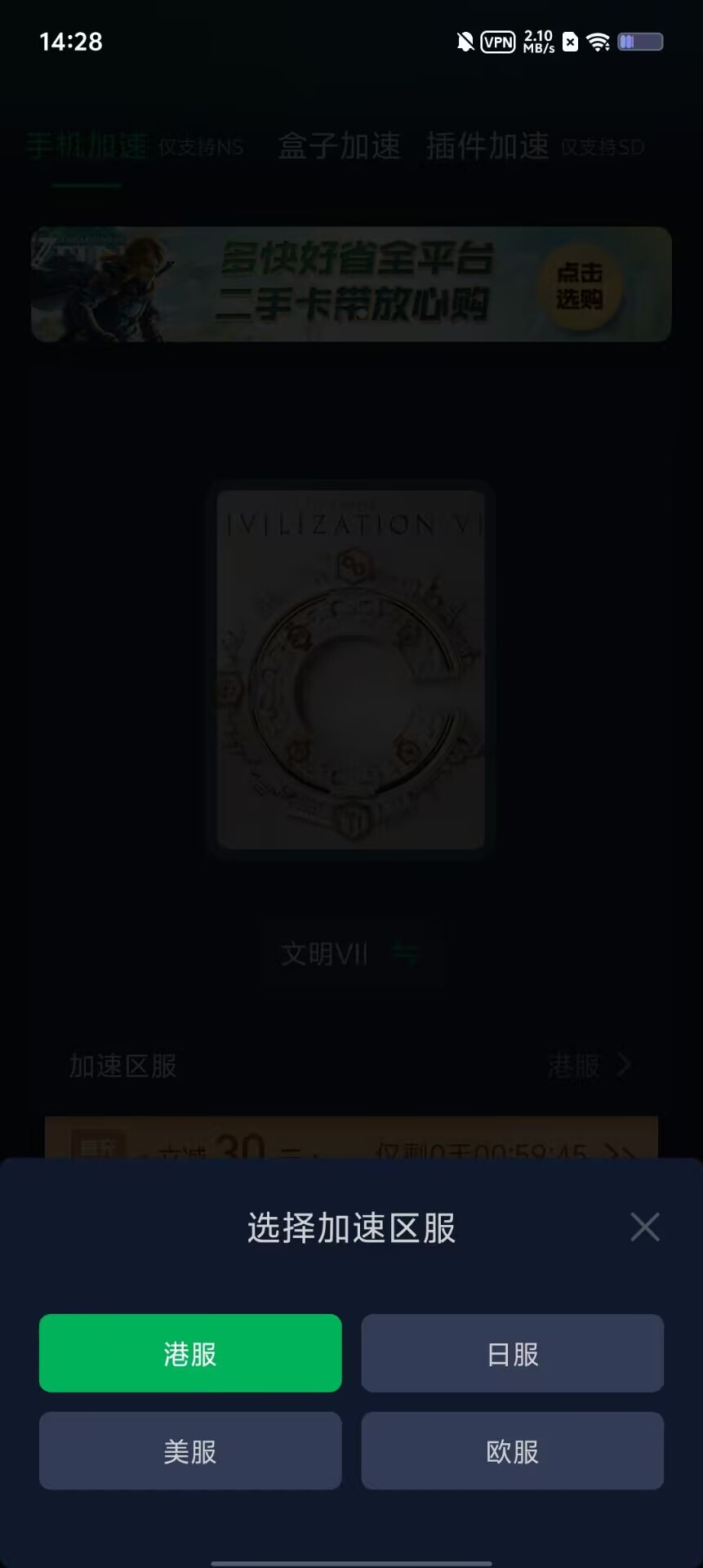This screenshot has height=1568, width=703.
Task: Close the 选择加速区服 dialog
Action: [x=644, y=1227]
